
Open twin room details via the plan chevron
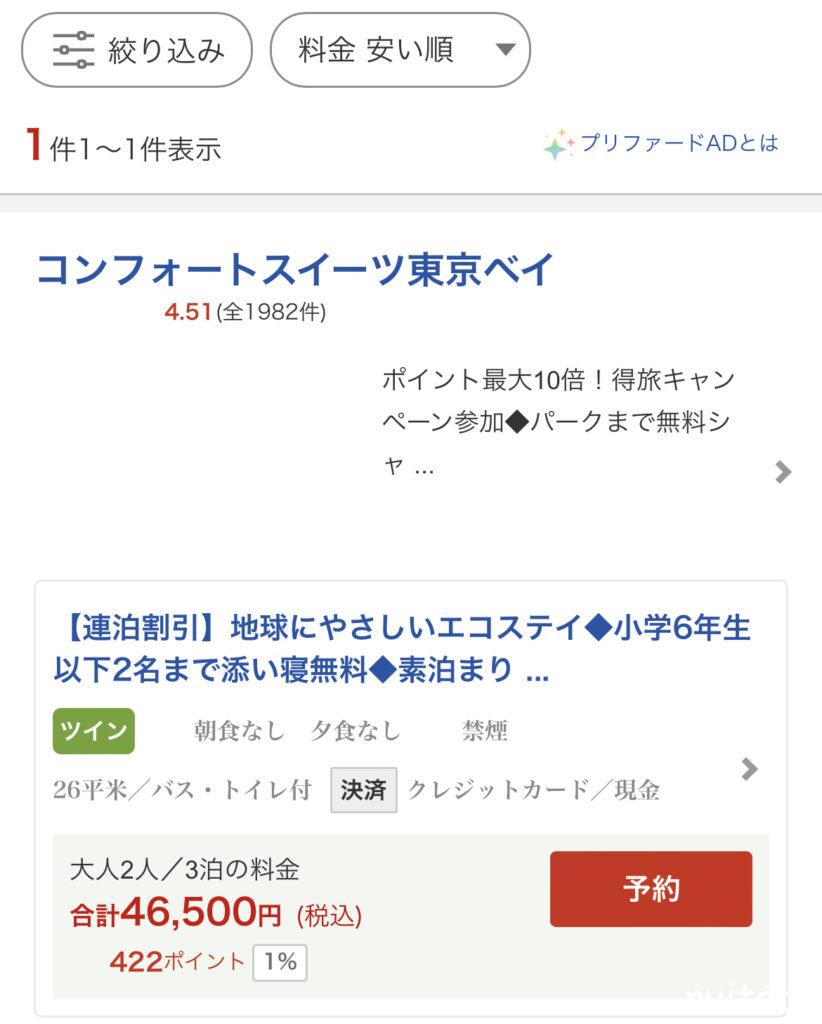click(749, 769)
